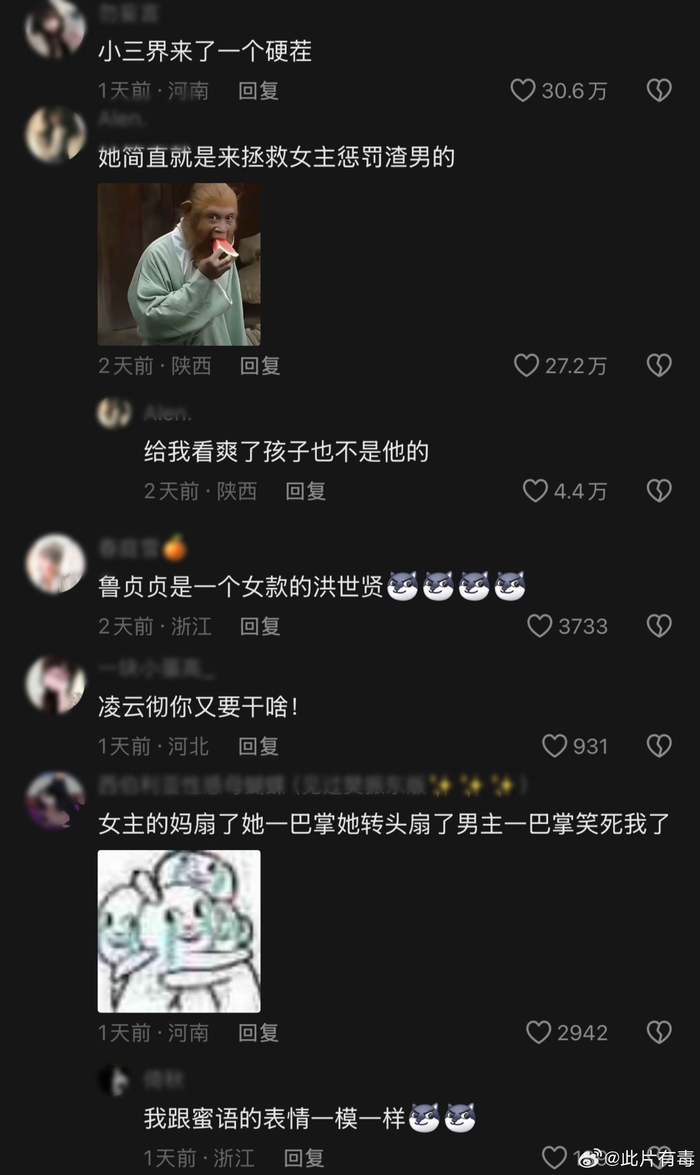Dislike the comment about 女主的妈扇了她一巴掌

coord(658,1032)
